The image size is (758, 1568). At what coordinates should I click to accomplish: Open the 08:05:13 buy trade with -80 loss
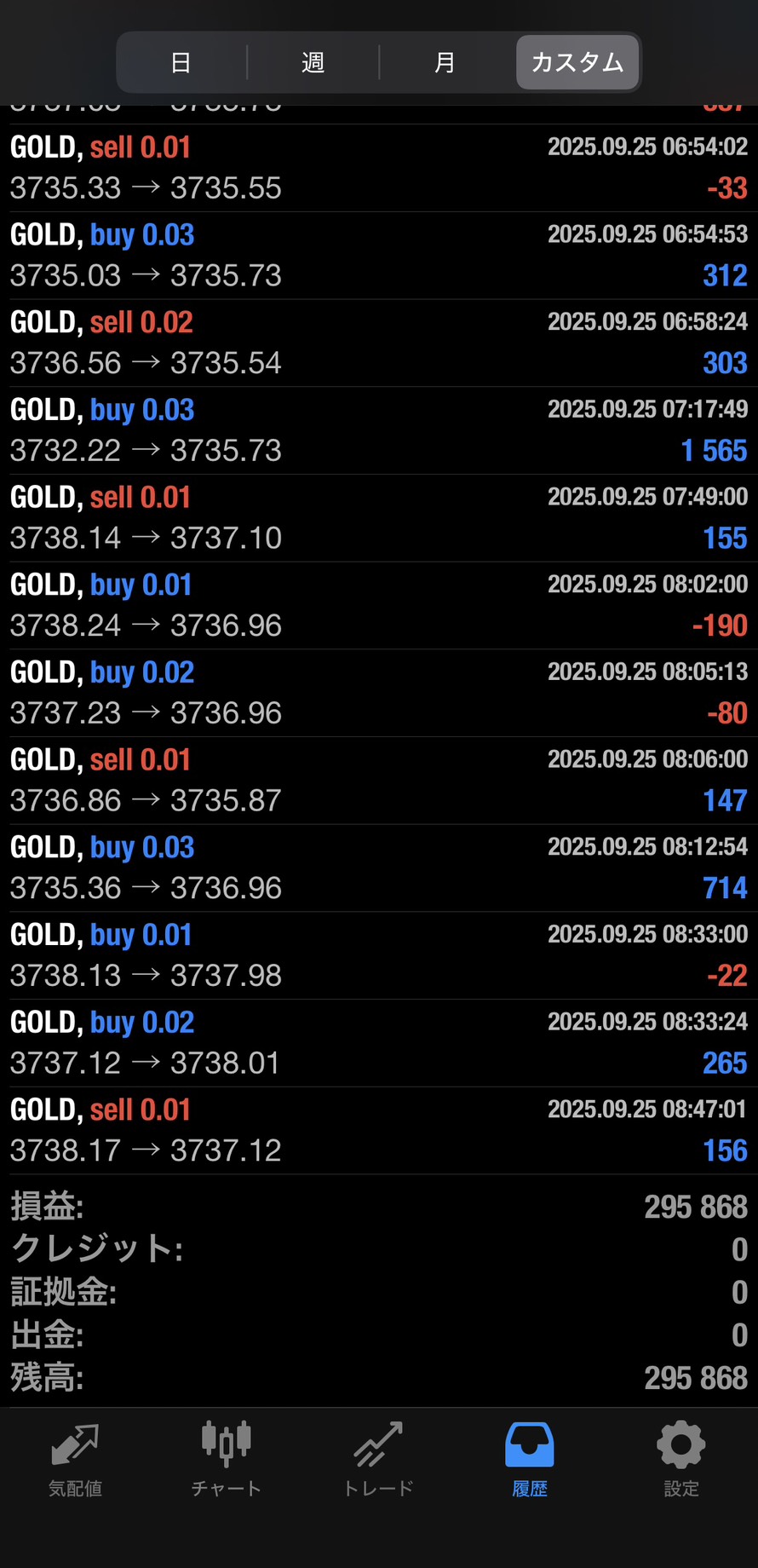(x=378, y=693)
